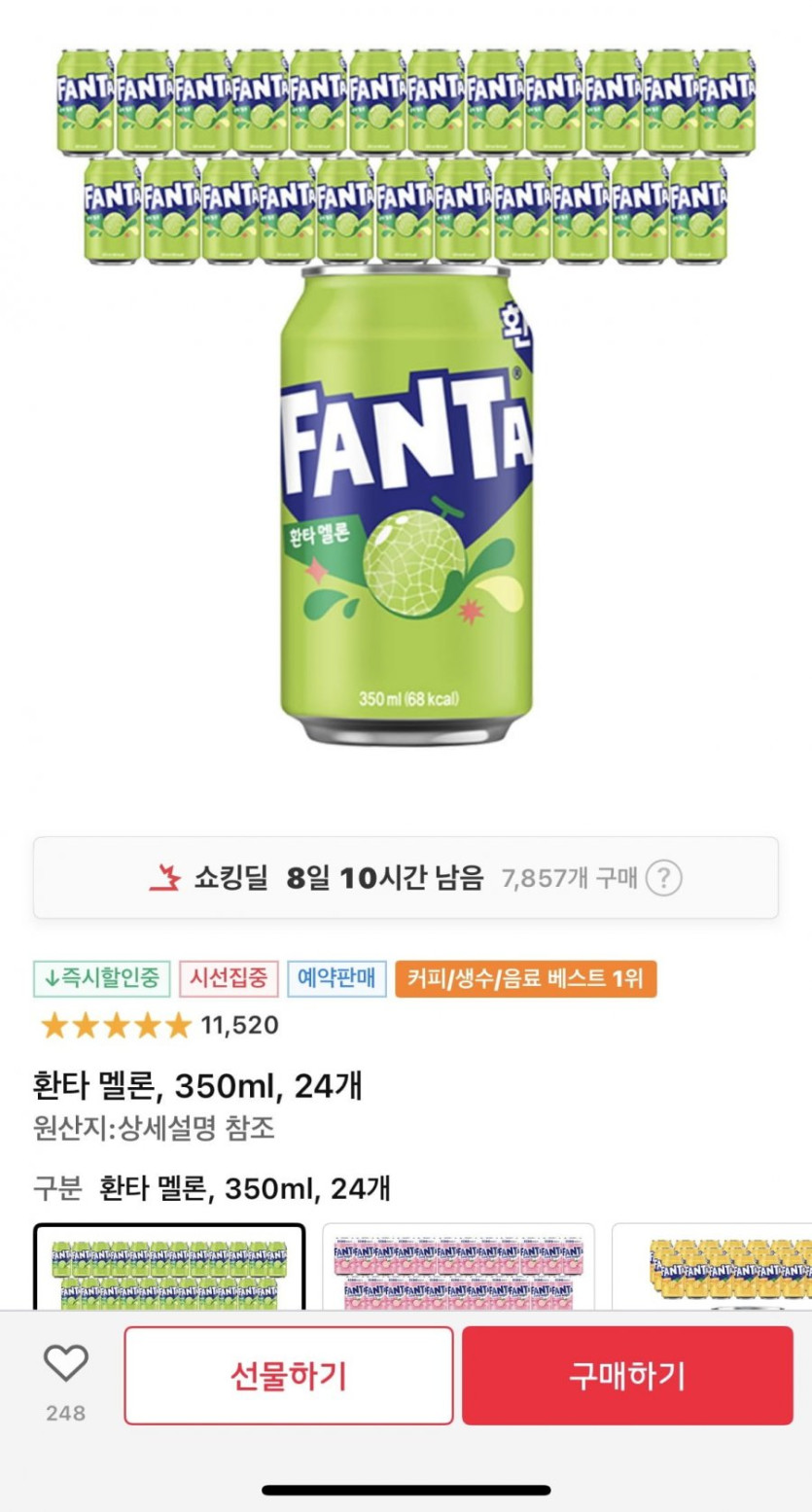Image resolution: width=812 pixels, height=1512 pixels.
Task: Open reviews via the 11,520 star rating
Action: click(159, 1025)
